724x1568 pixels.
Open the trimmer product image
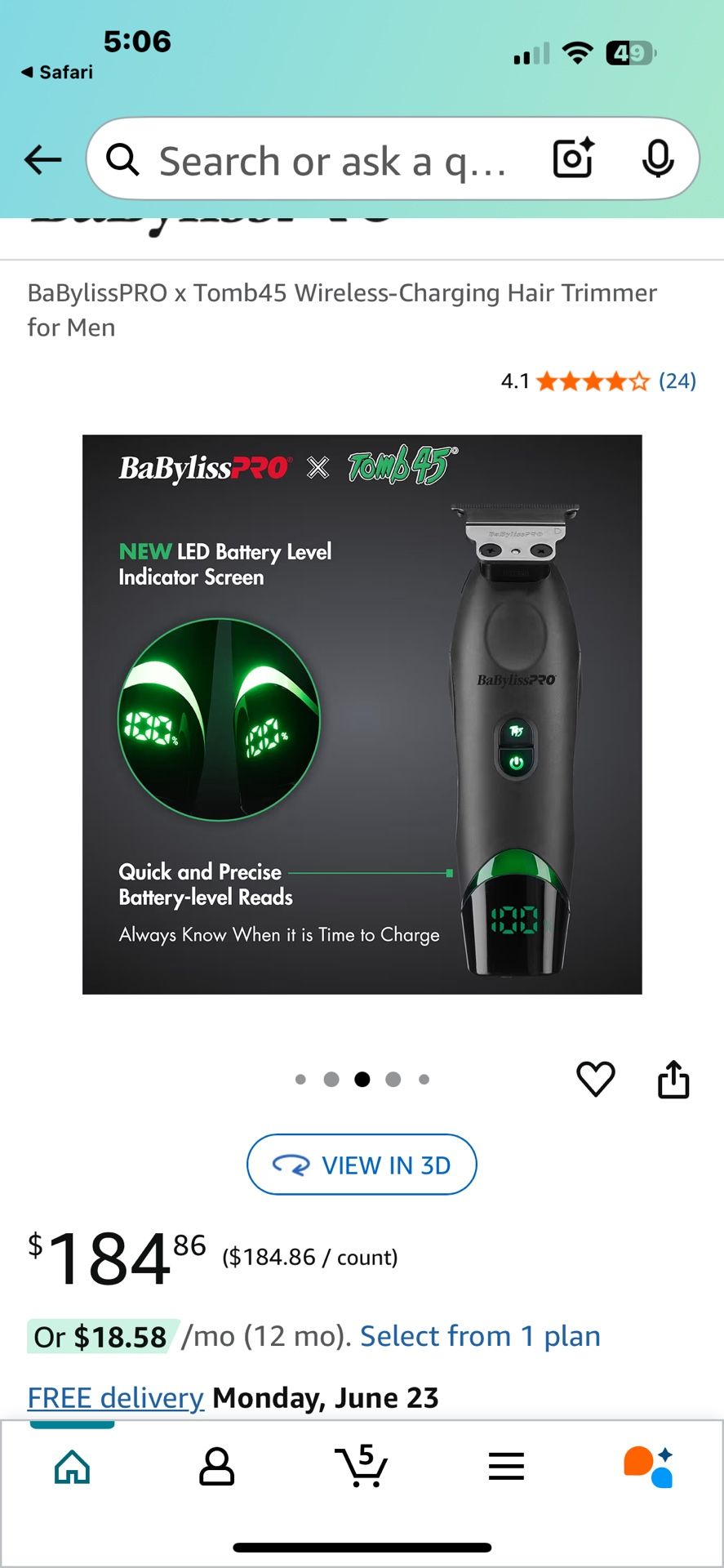[x=362, y=714]
